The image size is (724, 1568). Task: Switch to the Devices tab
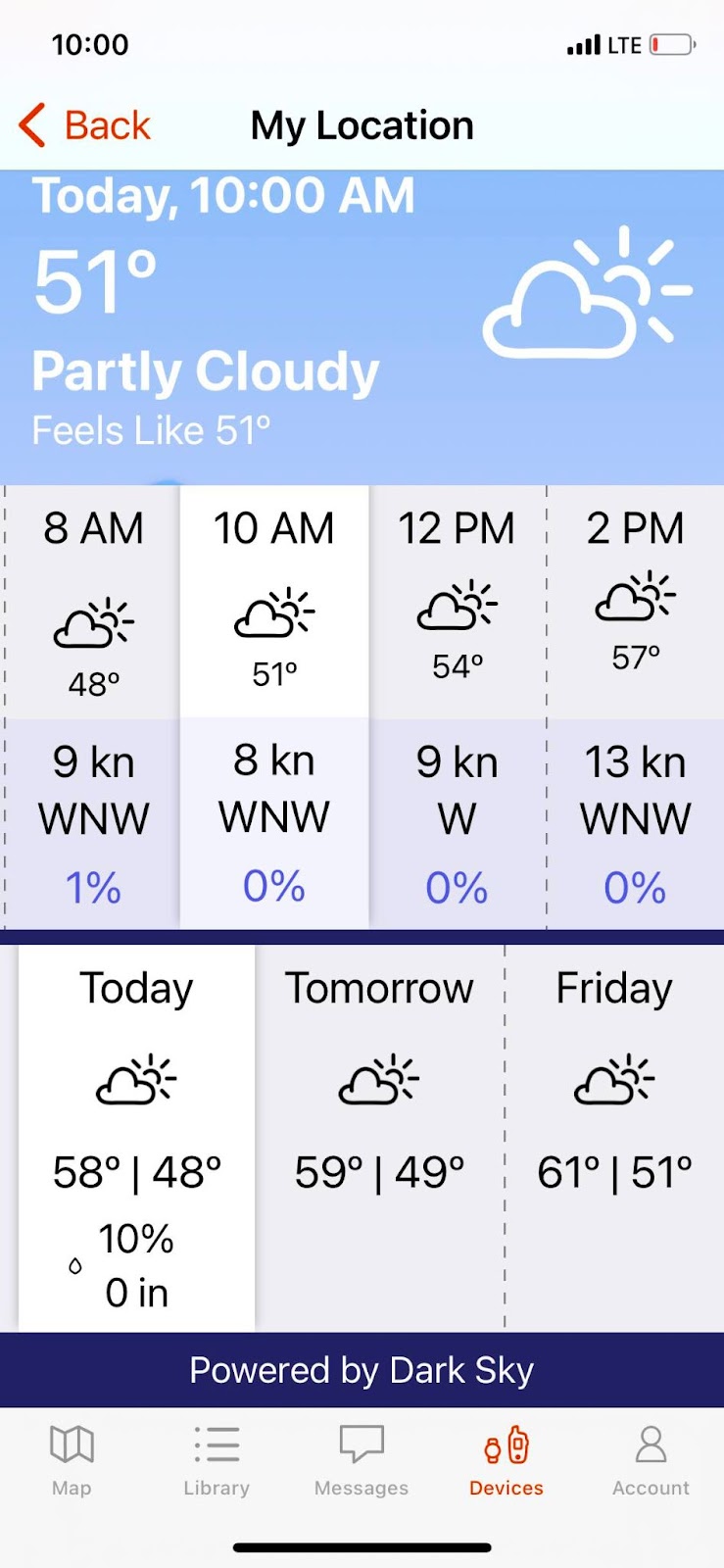tap(507, 1460)
